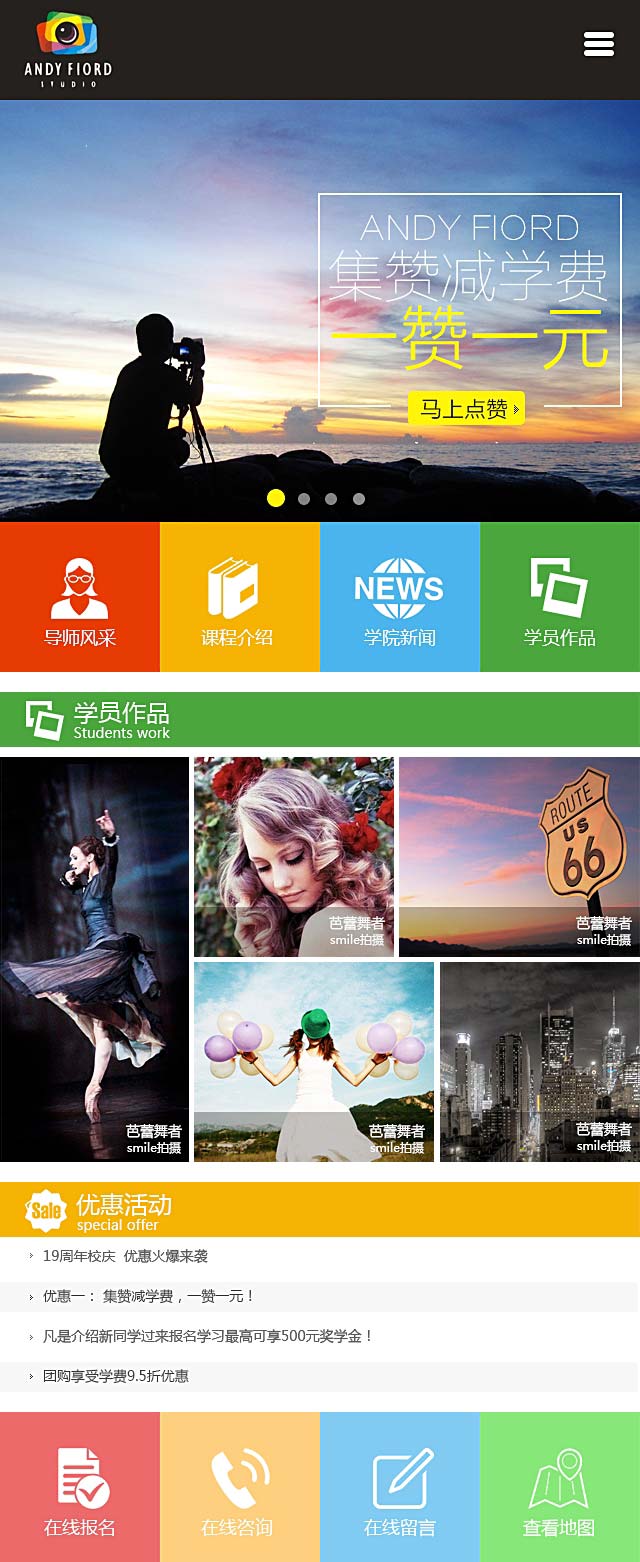The image size is (640, 1562).
Task: Open 查看地图
Action: (559, 1487)
